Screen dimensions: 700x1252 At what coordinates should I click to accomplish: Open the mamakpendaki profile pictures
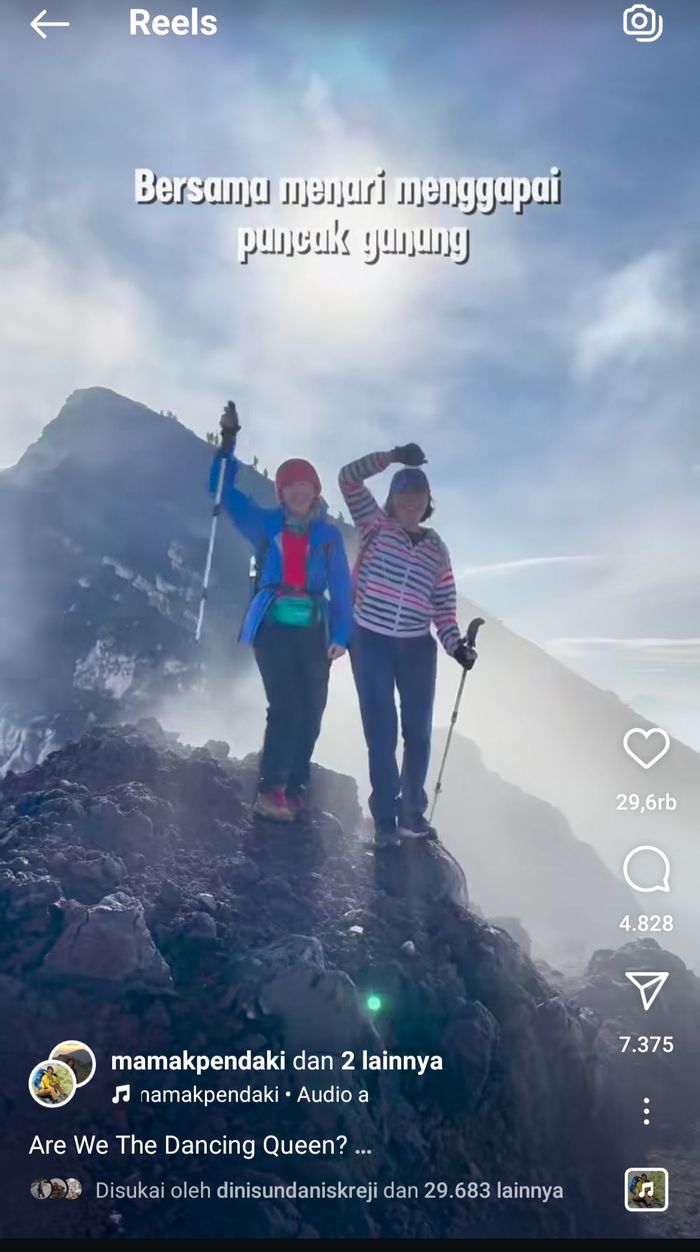tap(62, 1074)
